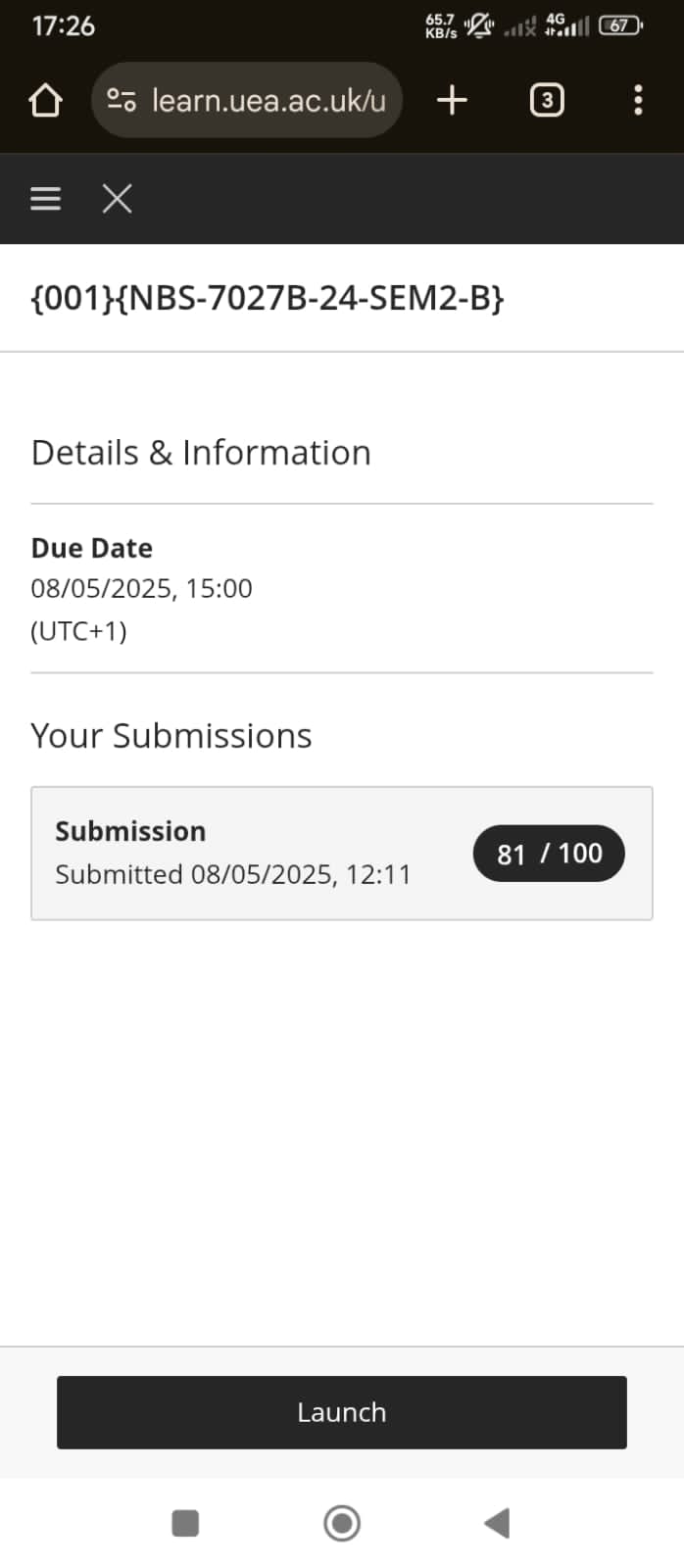Go to the phone home screen
The height and width of the screenshot is (1568, 684).
click(x=342, y=1523)
